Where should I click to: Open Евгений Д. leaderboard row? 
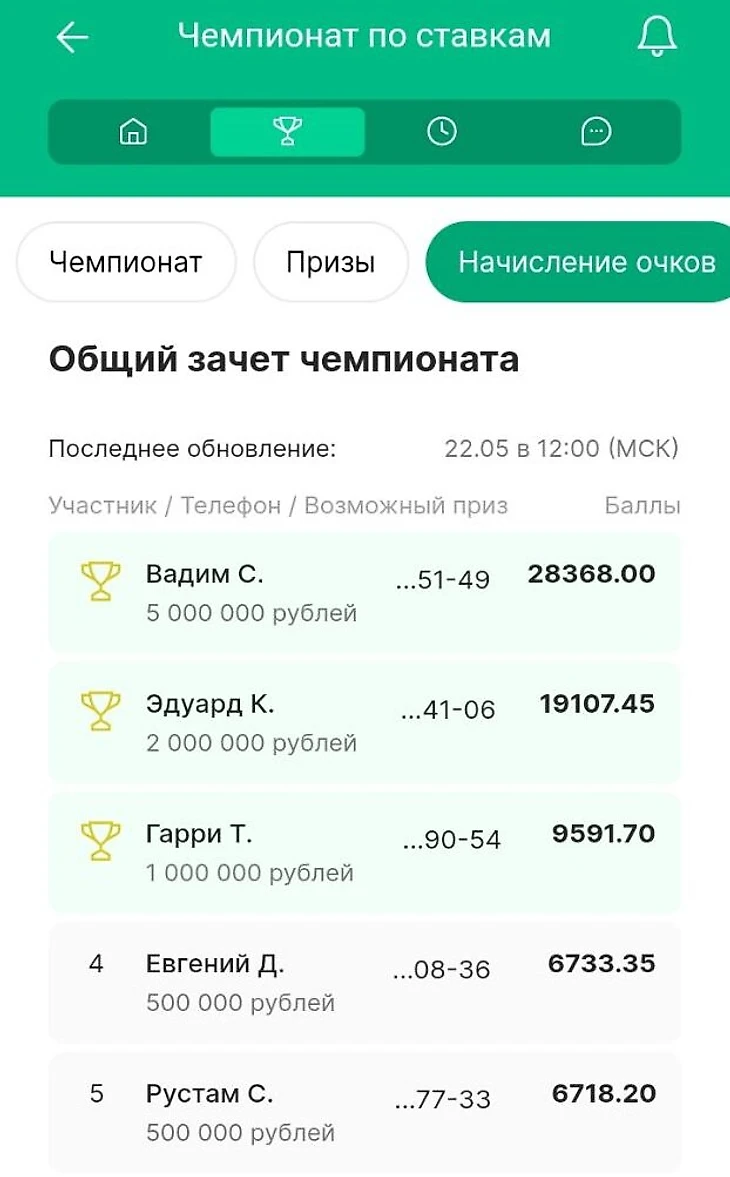pos(365,983)
